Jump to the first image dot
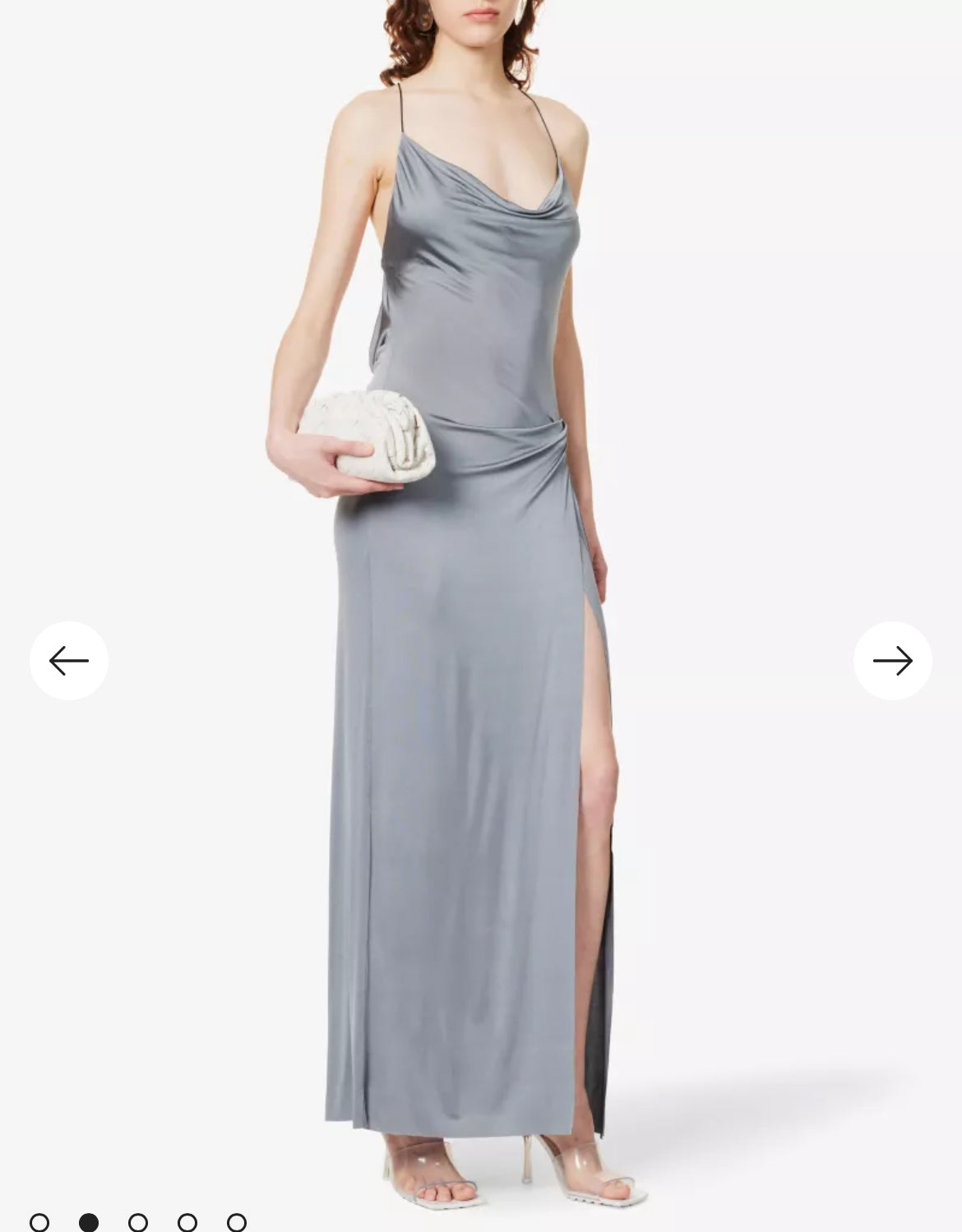Image resolution: width=962 pixels, height=1232 pixels. click(39, 1222)
